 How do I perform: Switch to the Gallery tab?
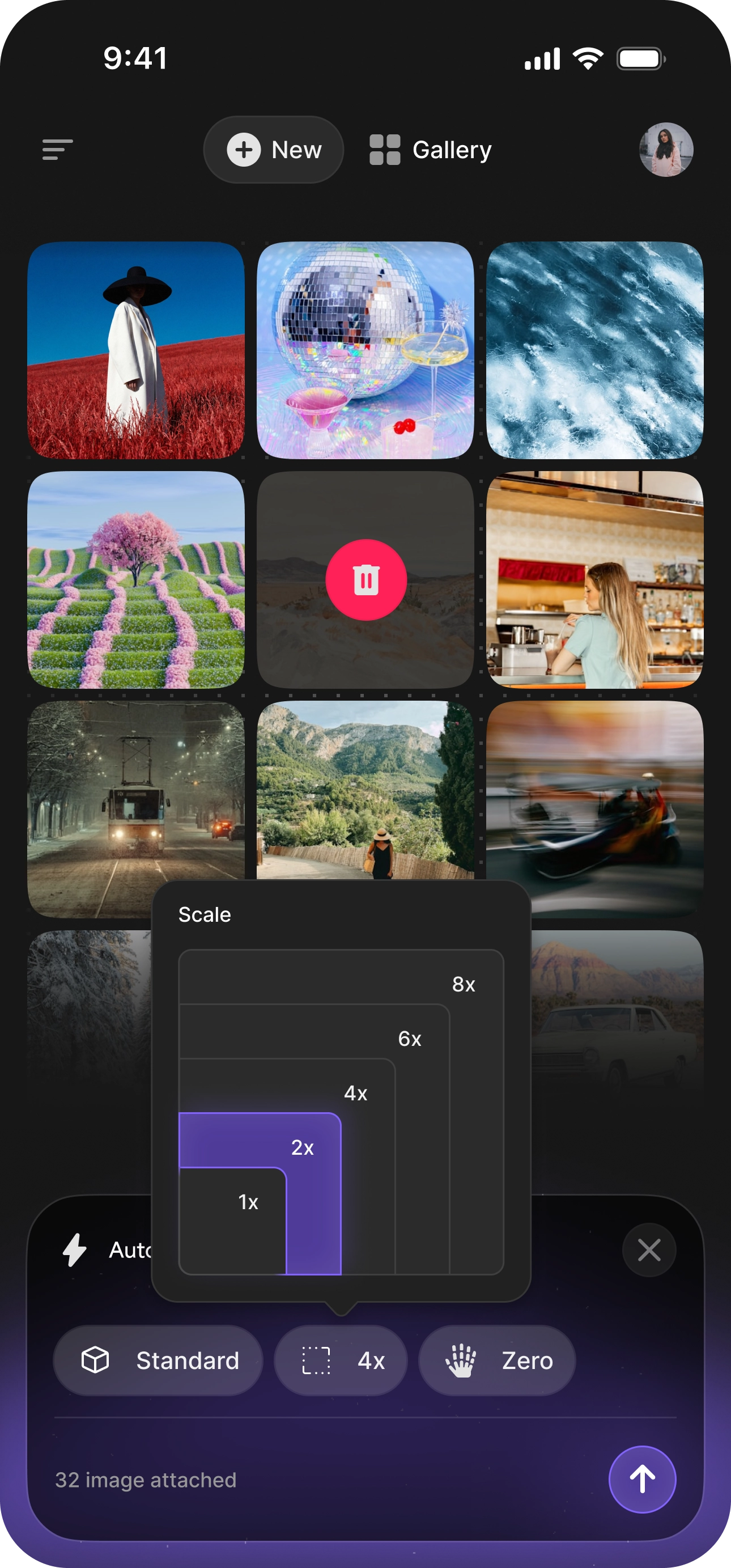point(430,150)
